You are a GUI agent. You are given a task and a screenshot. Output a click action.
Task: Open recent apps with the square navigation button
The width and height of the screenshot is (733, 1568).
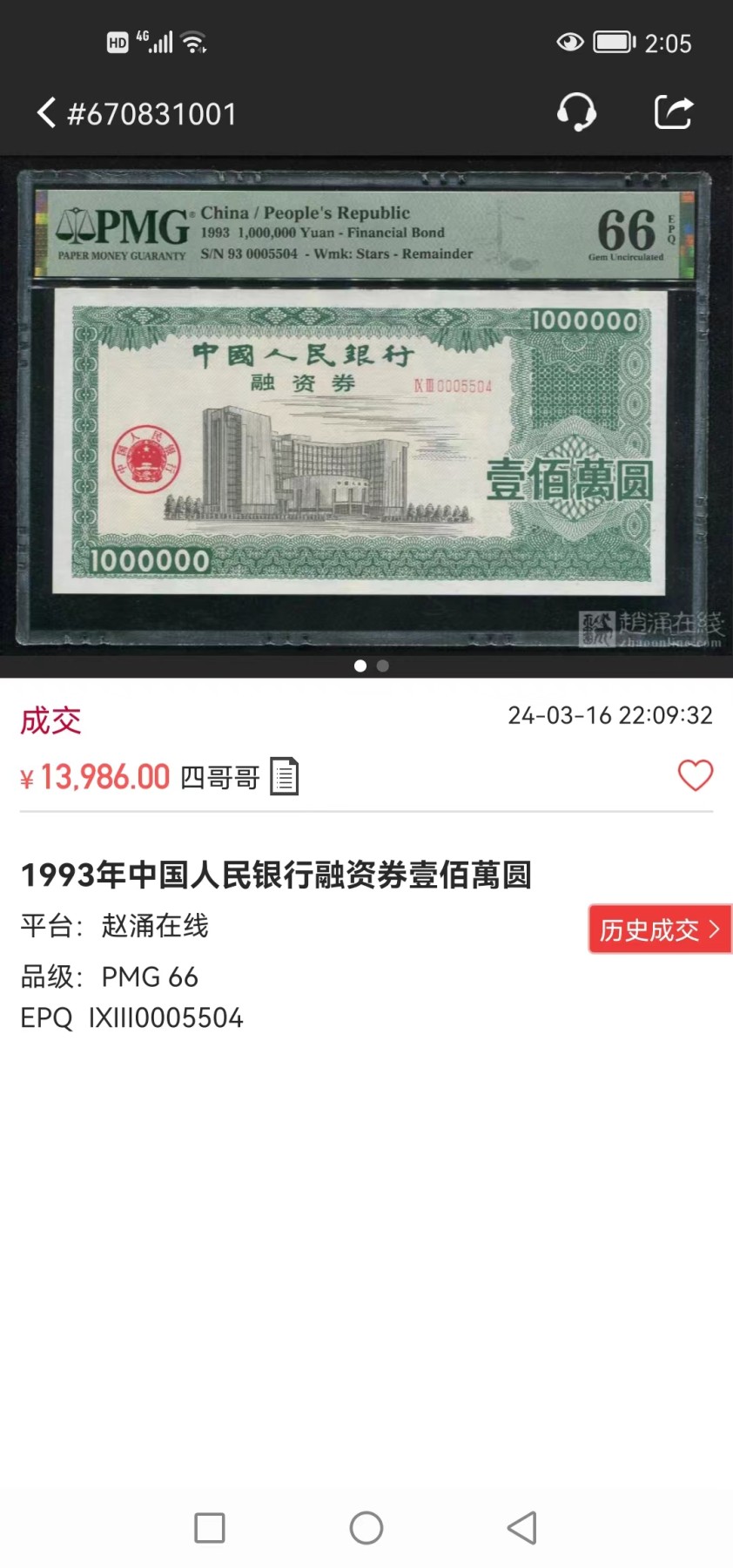209,1527
